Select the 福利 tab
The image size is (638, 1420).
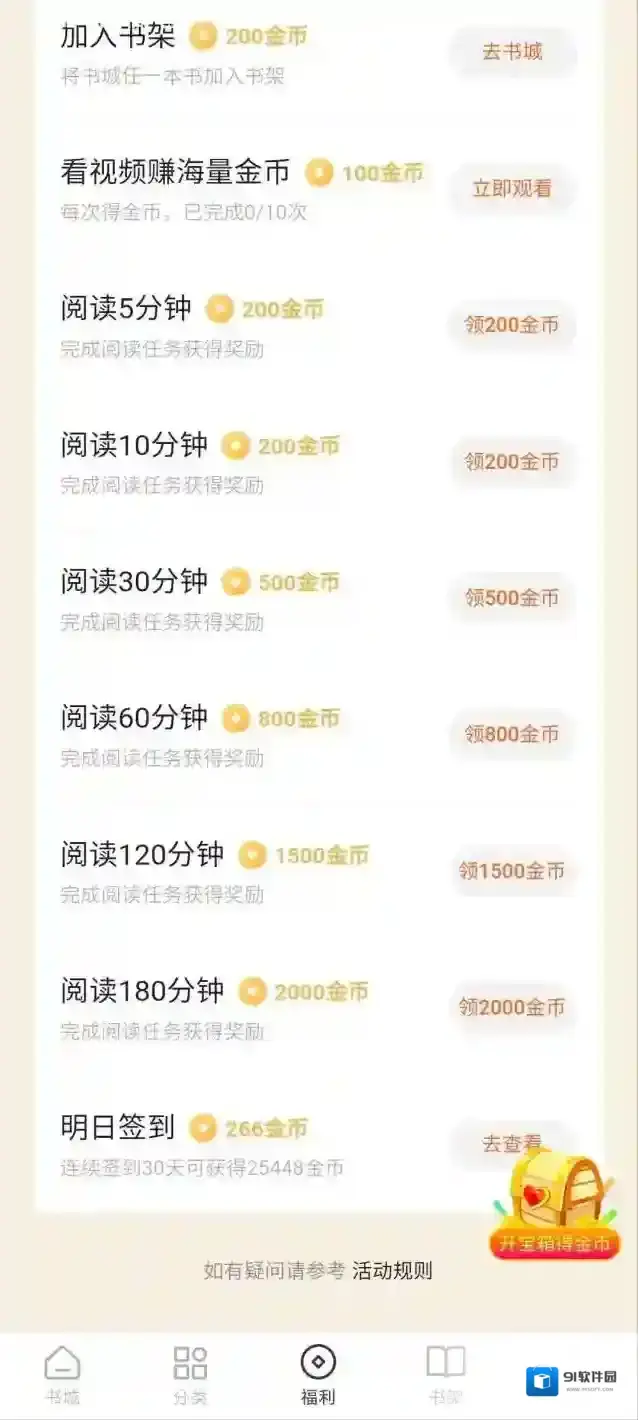(x=318, y=1375)
